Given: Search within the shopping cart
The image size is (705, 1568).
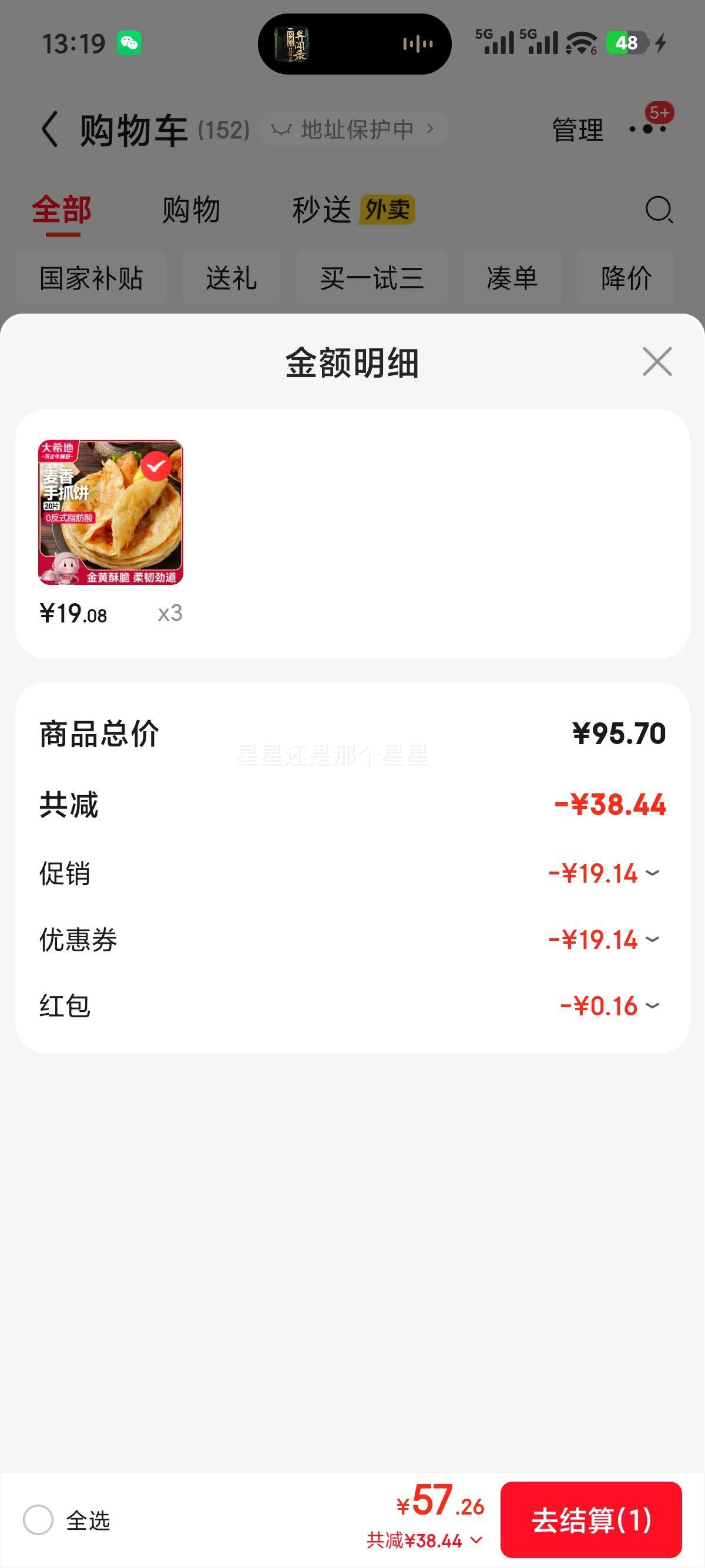Looking at the screenshot, I should tap(658, 210).
